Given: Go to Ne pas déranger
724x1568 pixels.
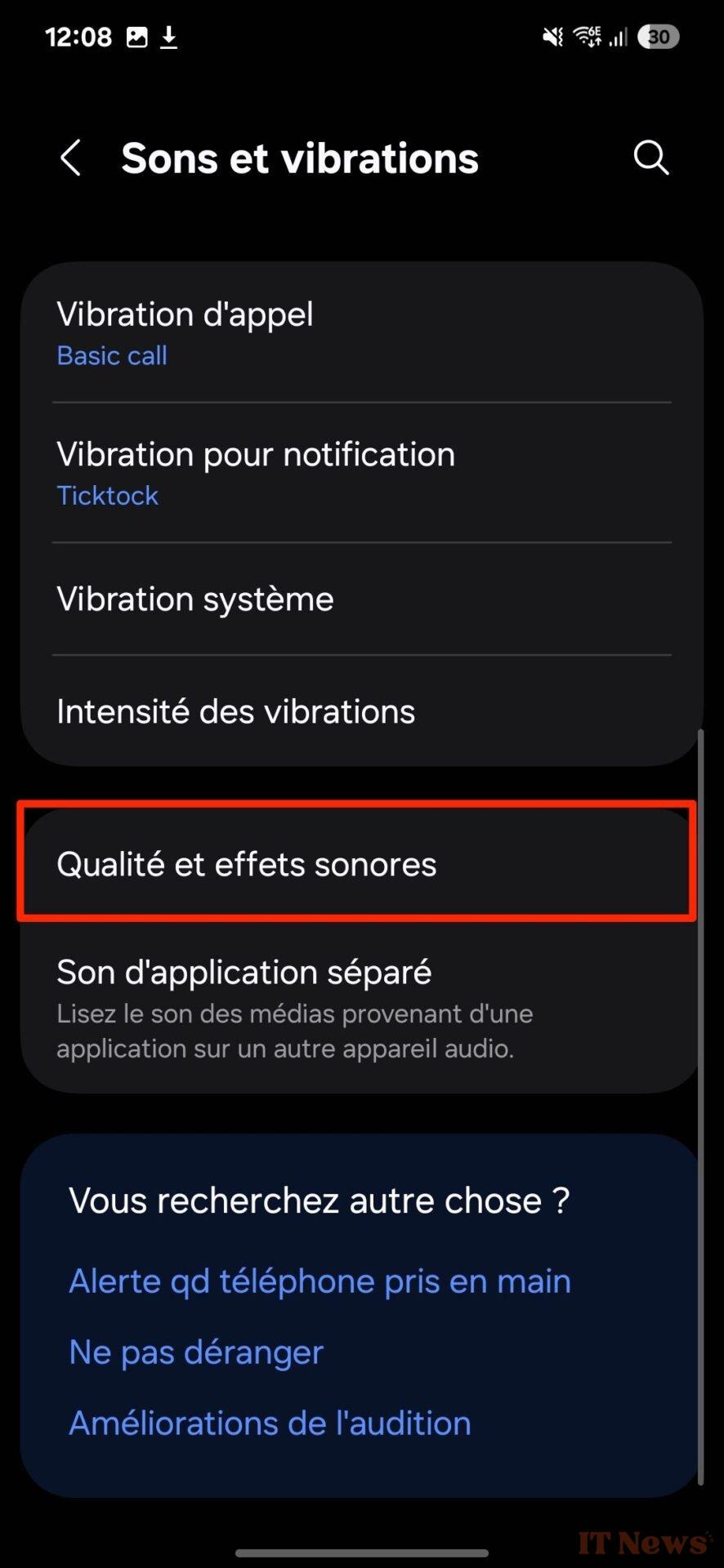Looking at the screenshot, I should [x=196, y=1352].
